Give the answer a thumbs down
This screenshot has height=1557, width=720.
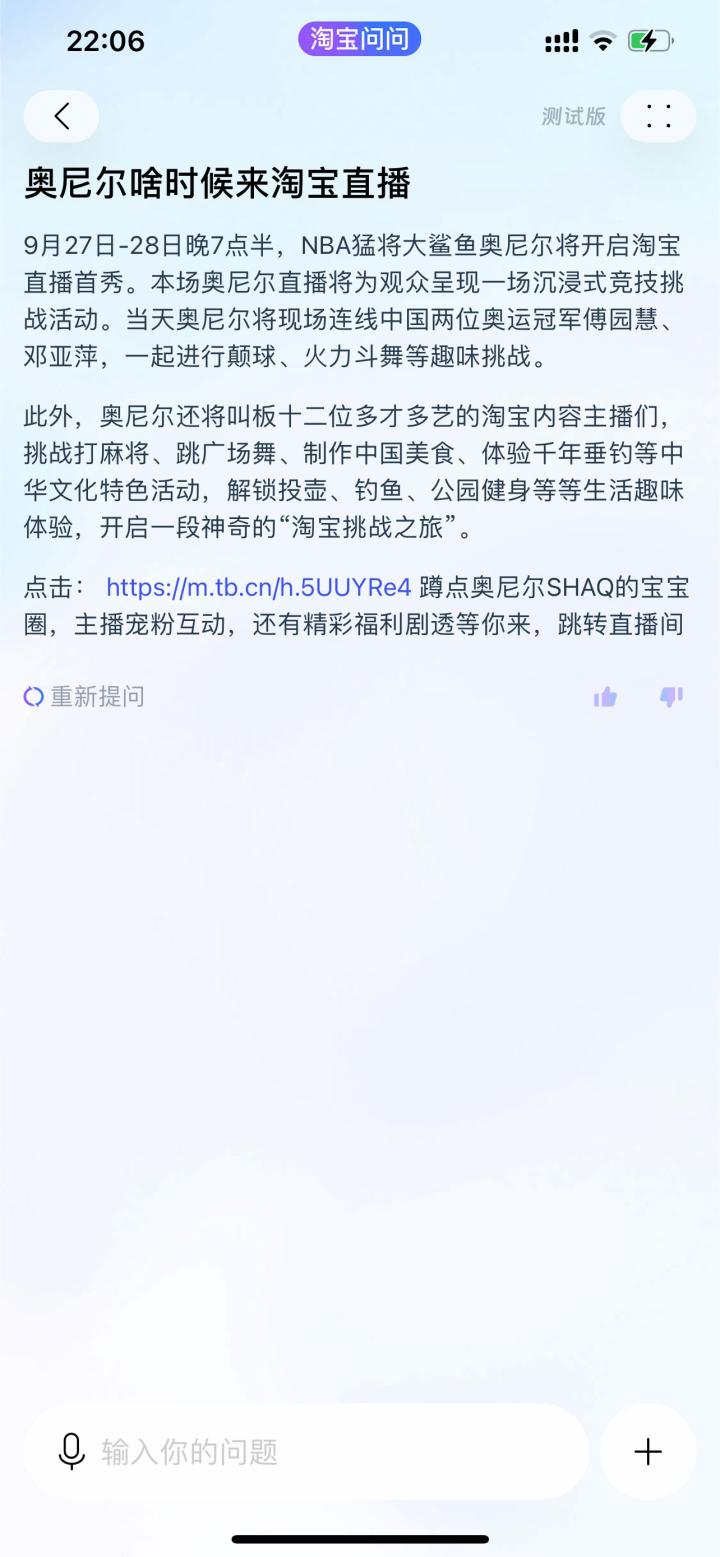(x=671, y=697)
